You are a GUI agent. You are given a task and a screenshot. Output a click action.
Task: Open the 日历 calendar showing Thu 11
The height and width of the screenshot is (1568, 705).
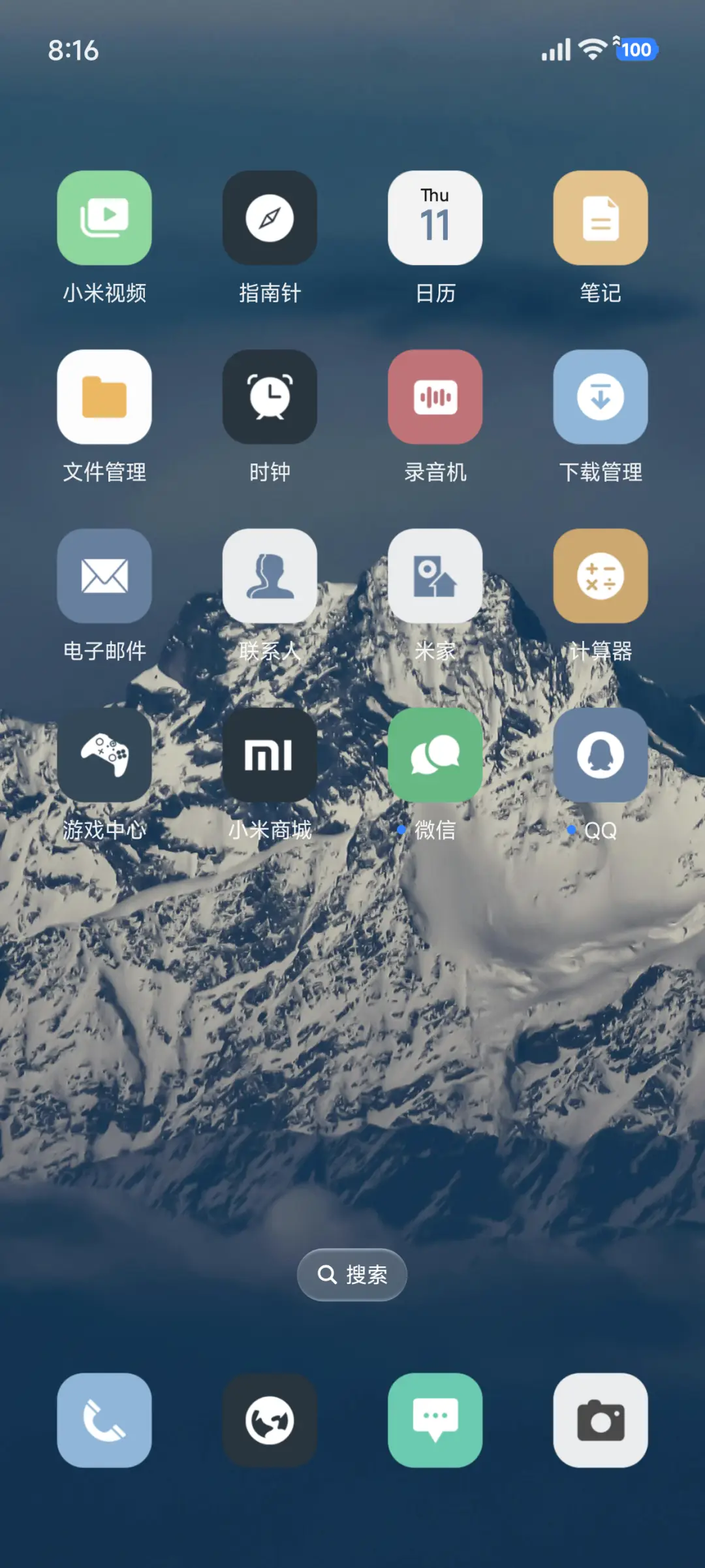tap(435, 218)
